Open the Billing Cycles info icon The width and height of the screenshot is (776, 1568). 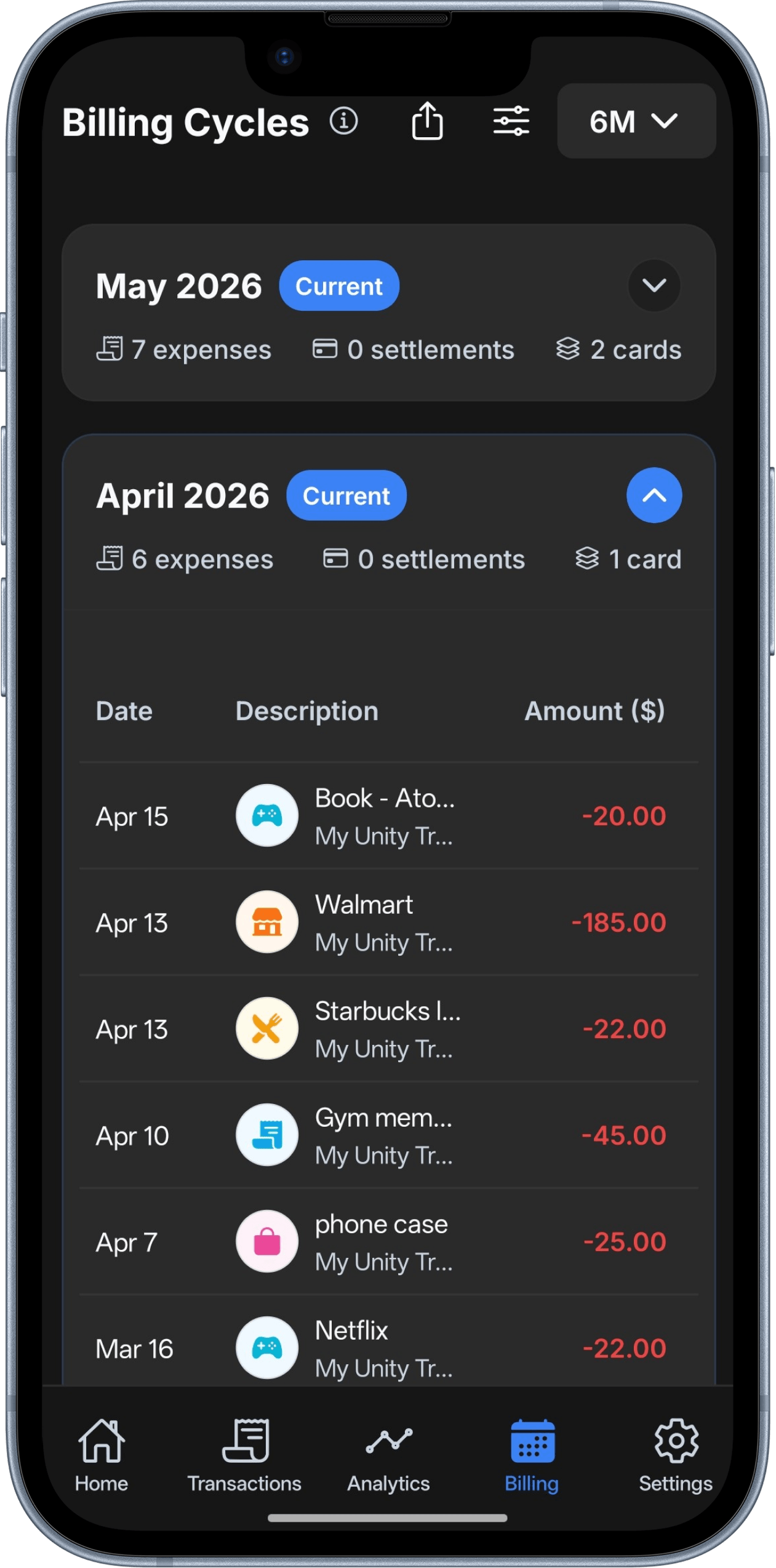343,121
